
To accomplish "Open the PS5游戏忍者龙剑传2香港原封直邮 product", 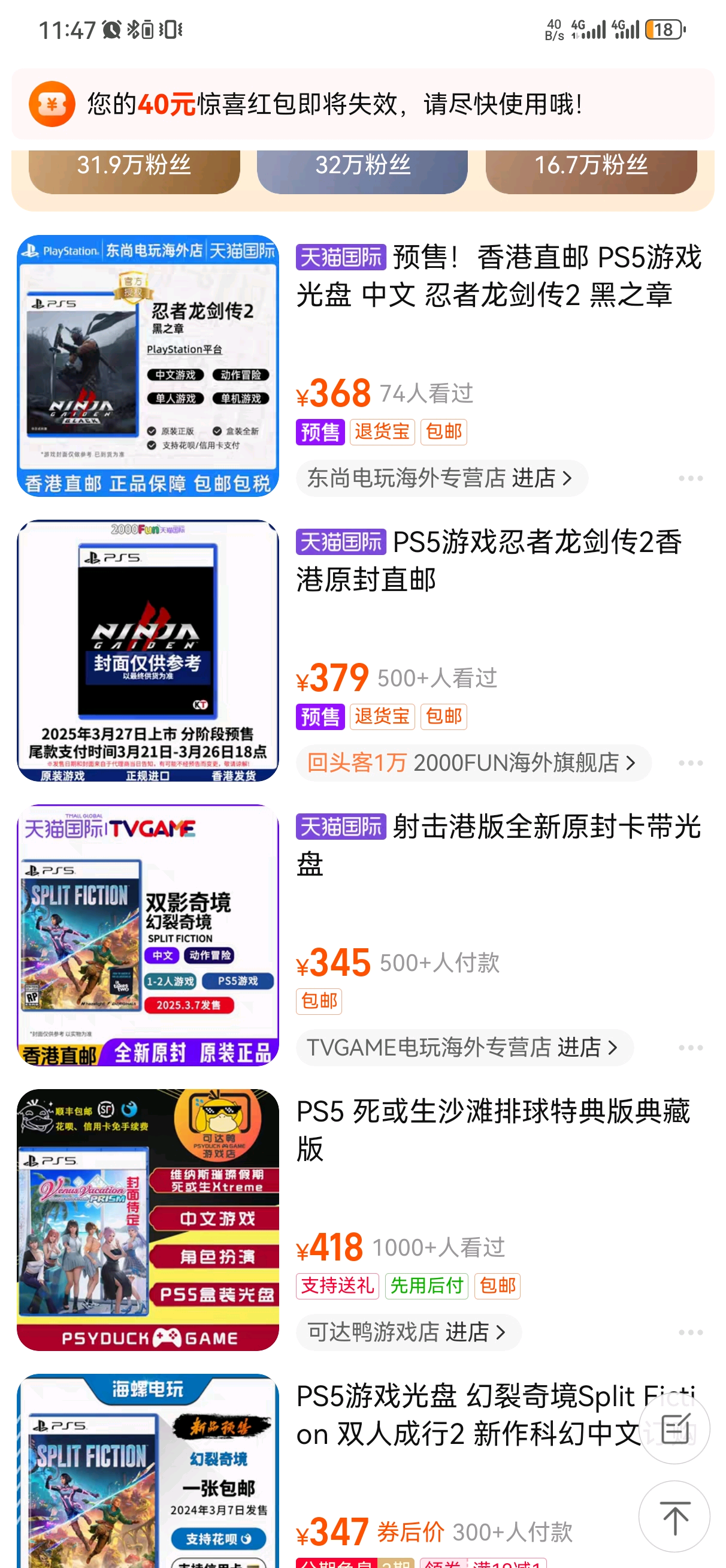I will 489,560.
